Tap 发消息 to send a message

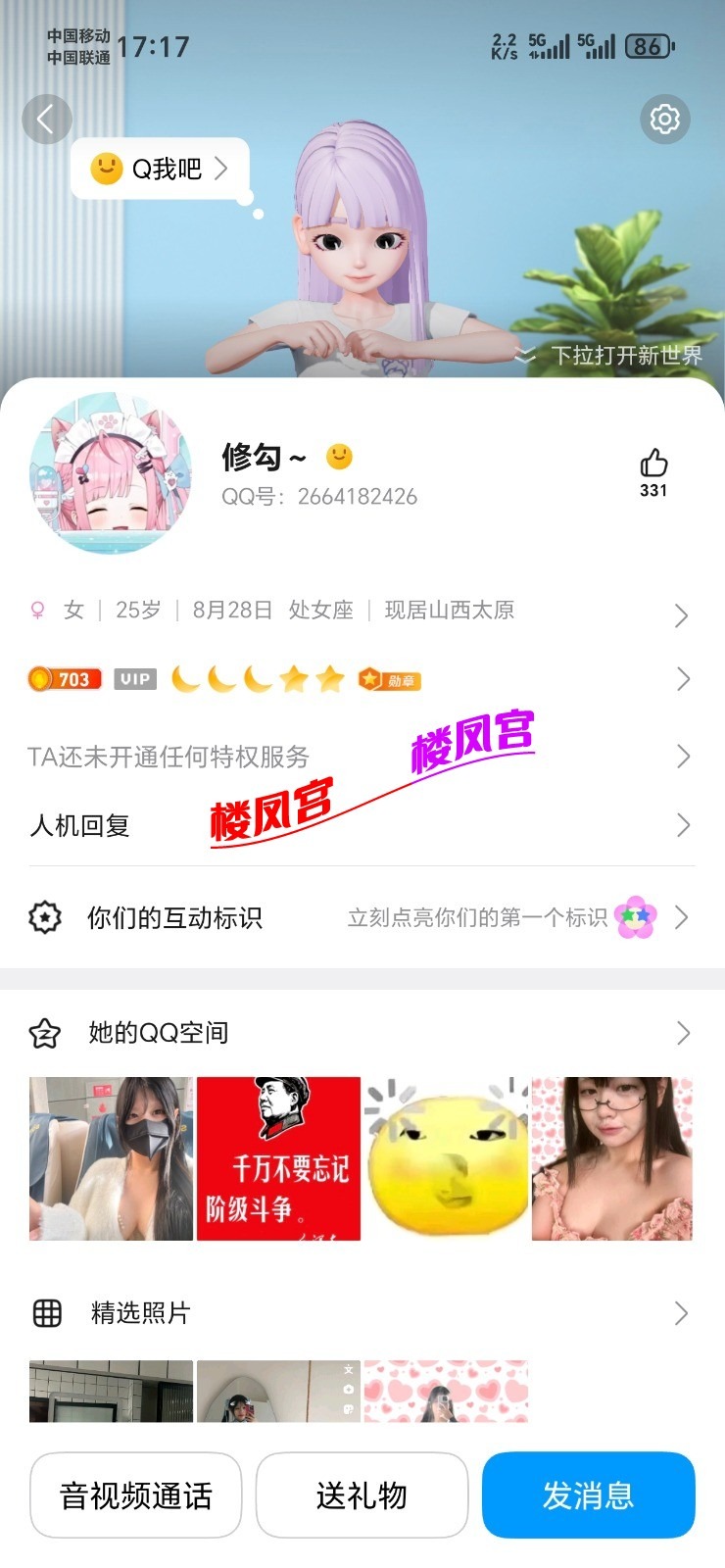pyautogui.click(x=588, y=1495)
